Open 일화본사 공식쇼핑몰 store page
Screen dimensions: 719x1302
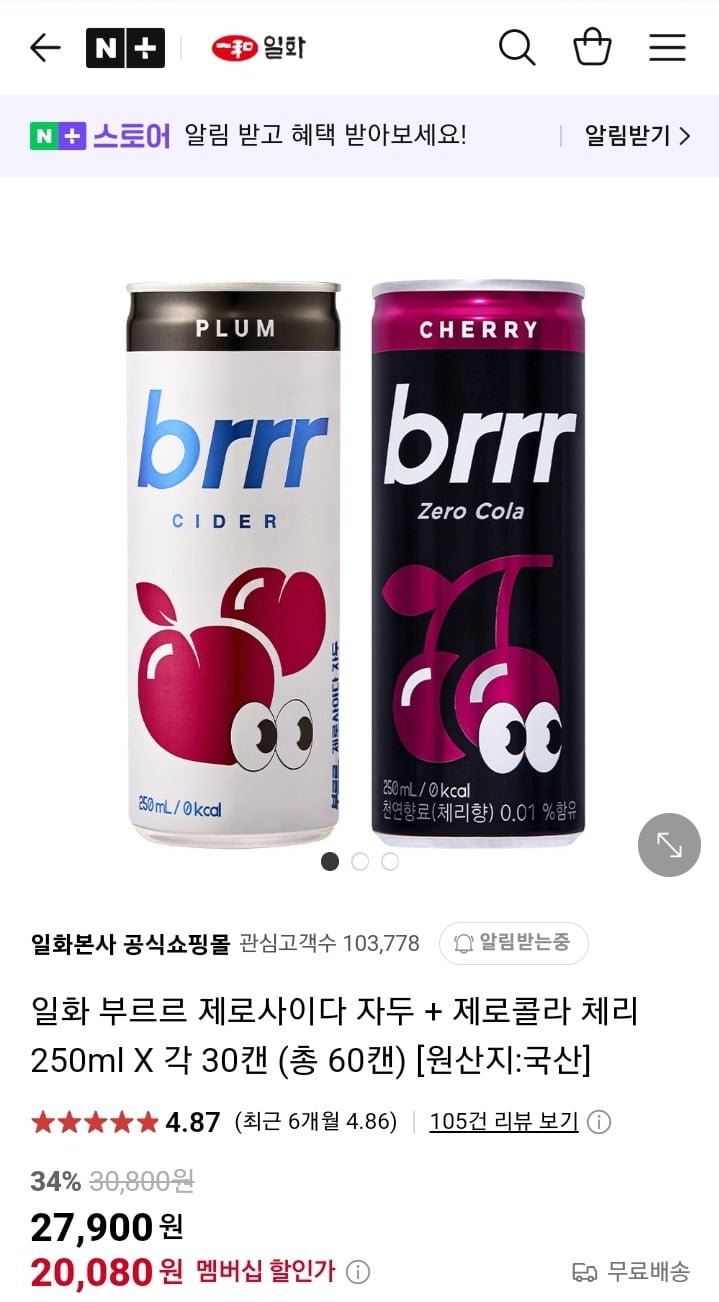pos(130,943)
